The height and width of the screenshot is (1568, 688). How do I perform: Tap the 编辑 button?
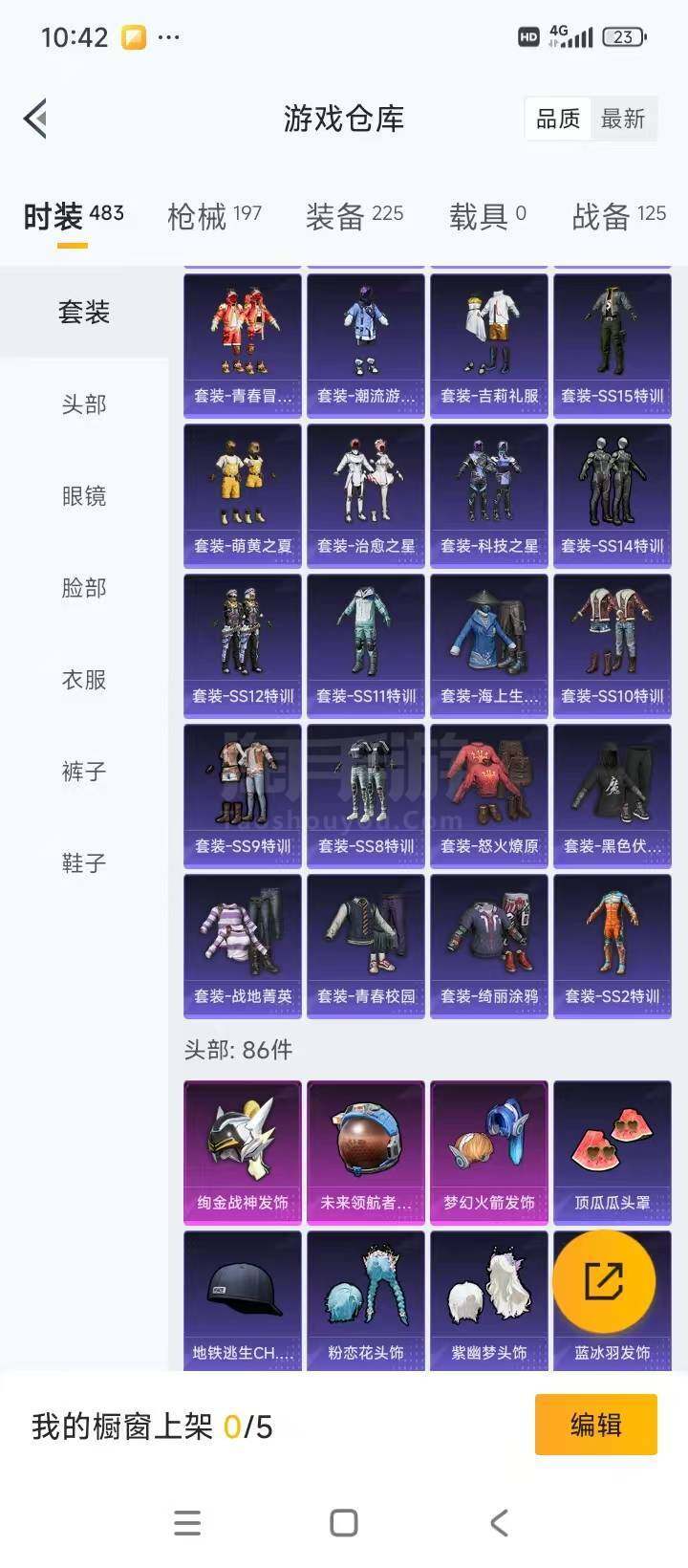coord(596,1425)
